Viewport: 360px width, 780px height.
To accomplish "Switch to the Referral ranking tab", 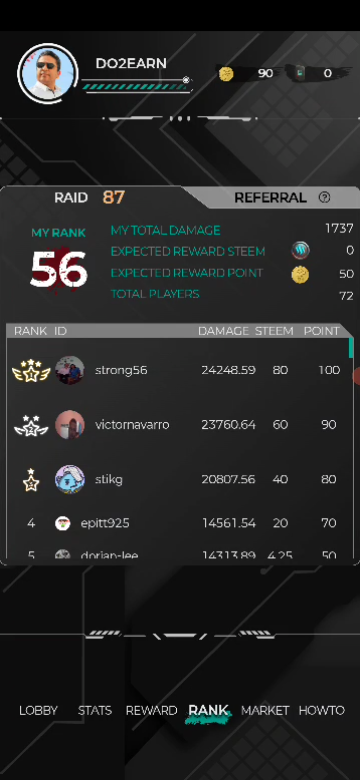I will click(270, 197).
